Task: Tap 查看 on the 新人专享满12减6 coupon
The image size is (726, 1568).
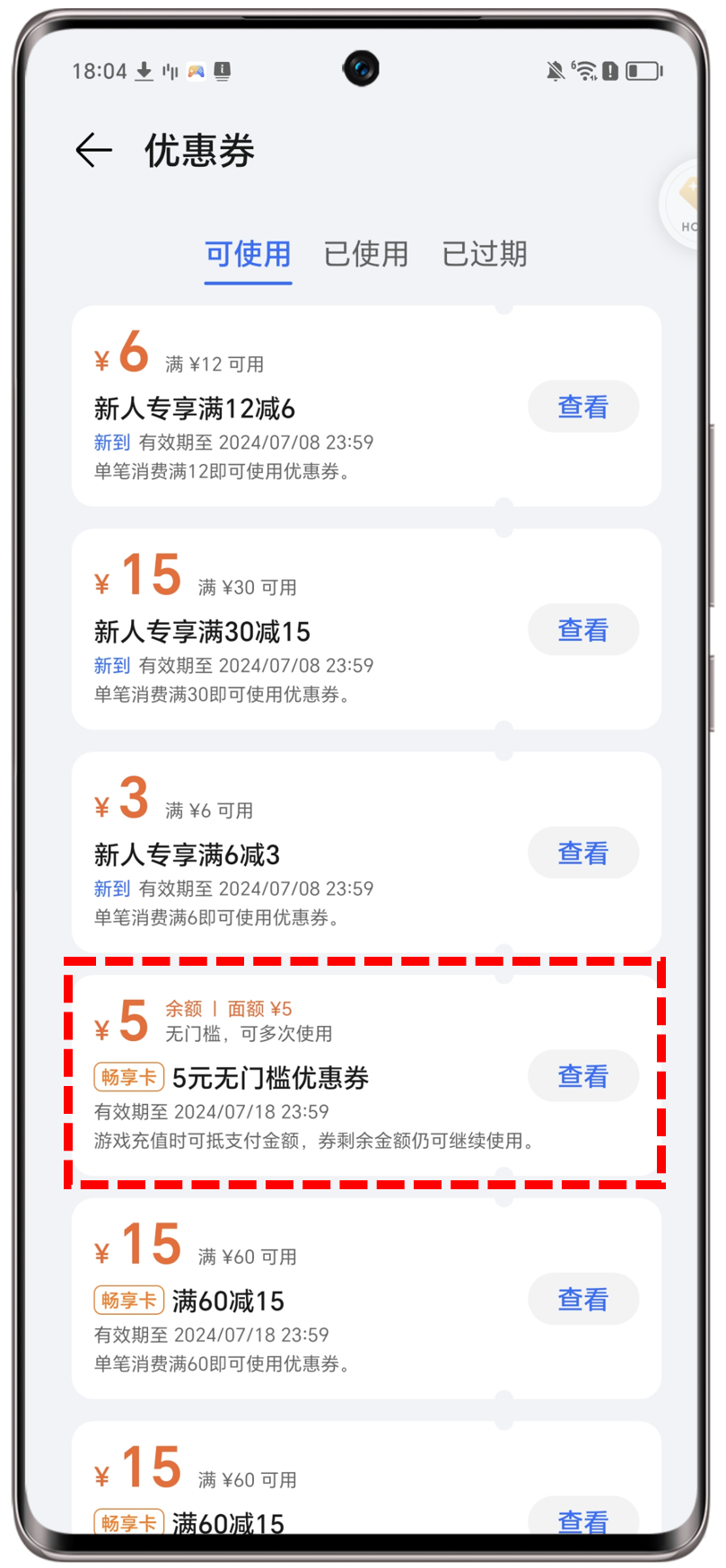Action: [583, 407]
